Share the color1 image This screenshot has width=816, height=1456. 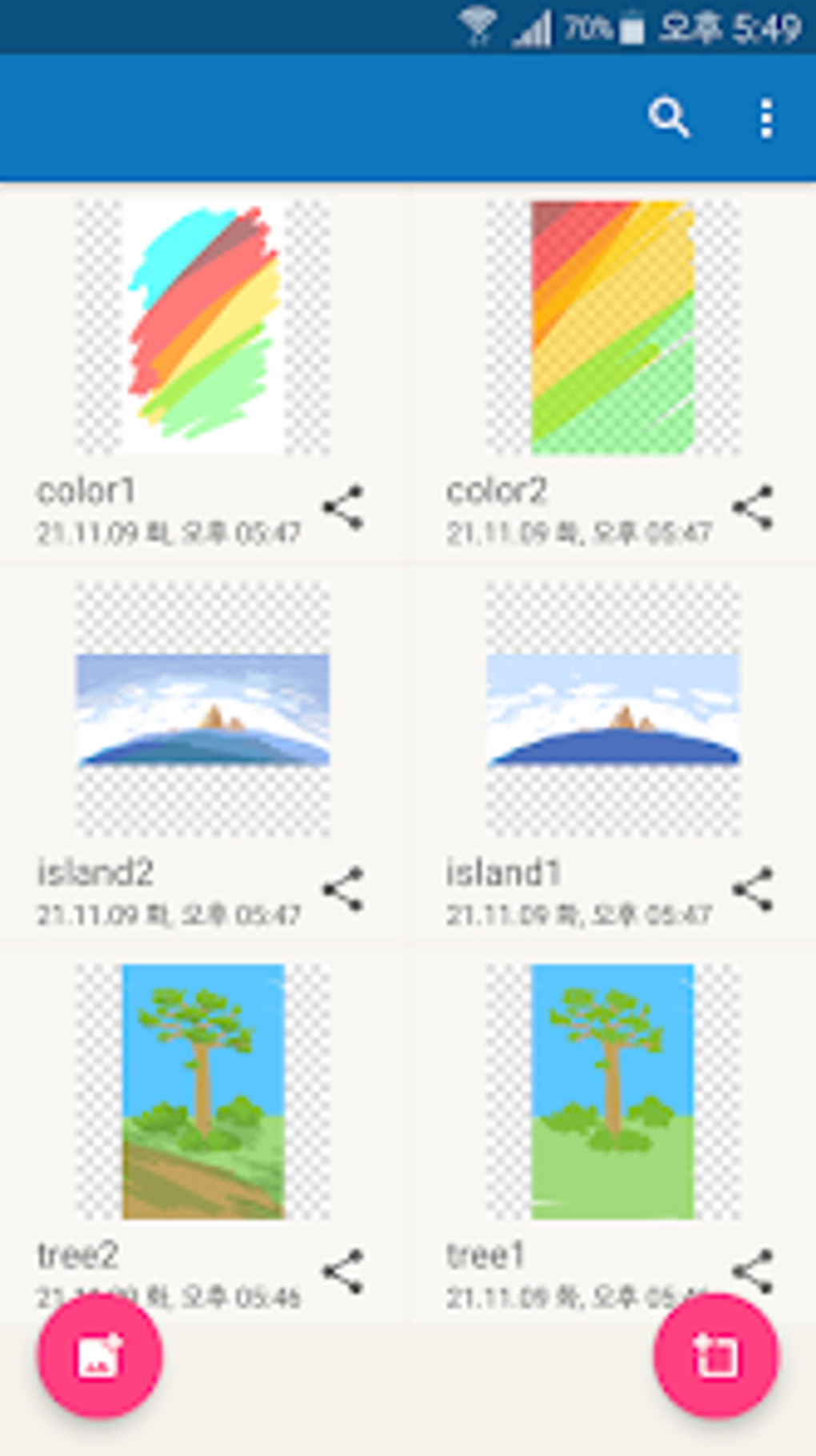(342, 506)
